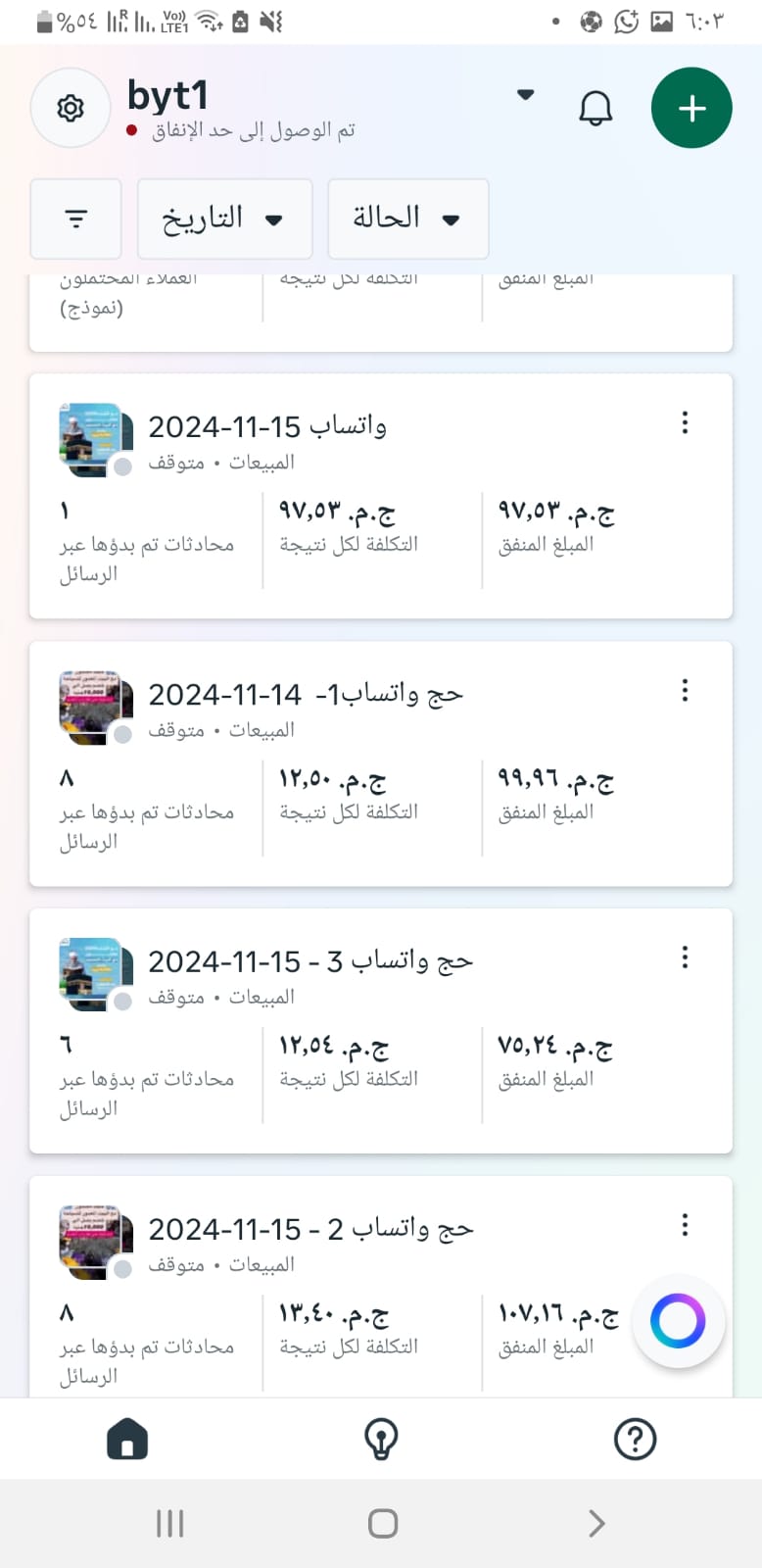Open the notifications bell
762x1568 pixels.
click(595, 108)
